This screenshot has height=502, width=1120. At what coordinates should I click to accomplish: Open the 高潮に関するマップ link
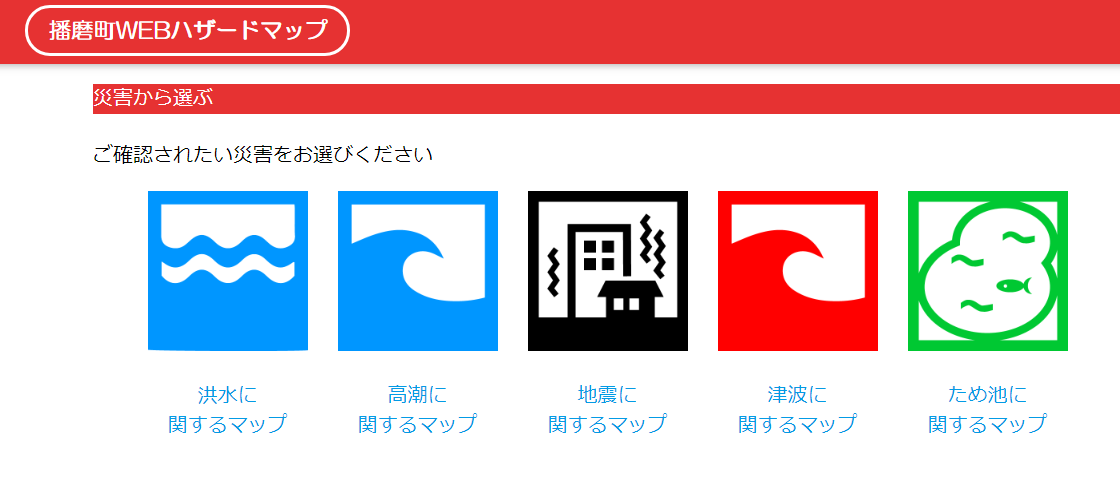click(417, 409)
